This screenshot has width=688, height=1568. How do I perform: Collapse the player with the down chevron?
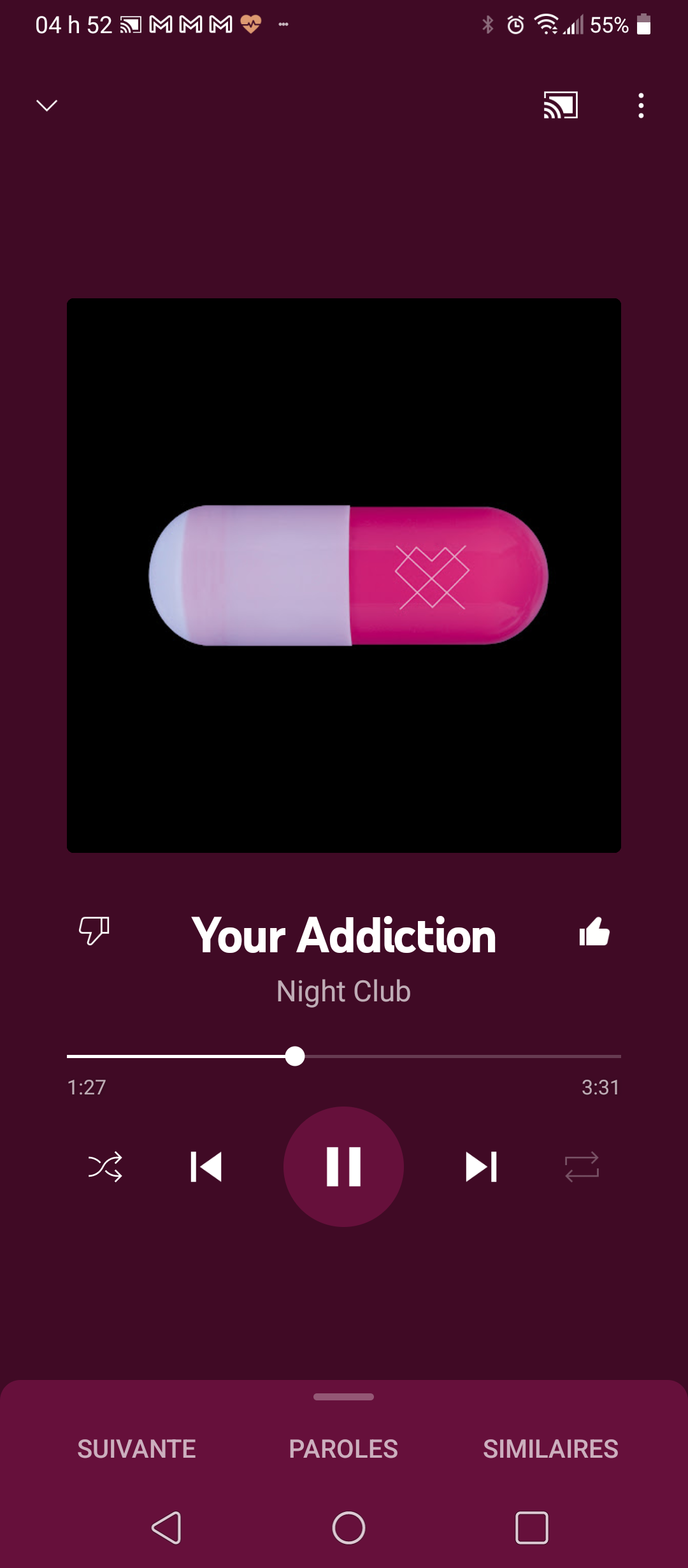(x=47, y=105)
